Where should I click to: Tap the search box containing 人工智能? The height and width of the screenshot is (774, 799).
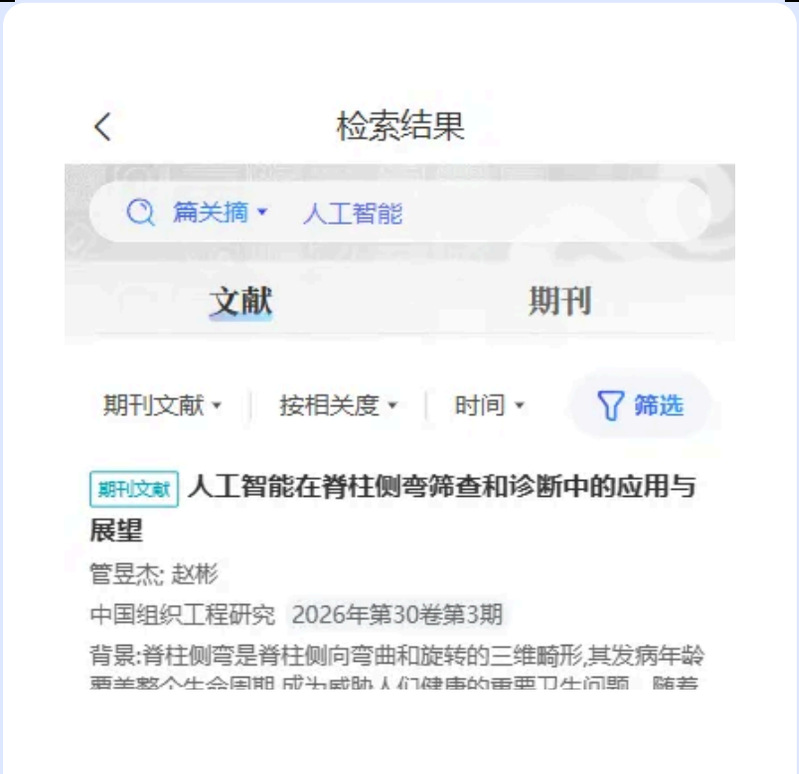point(450,212)
